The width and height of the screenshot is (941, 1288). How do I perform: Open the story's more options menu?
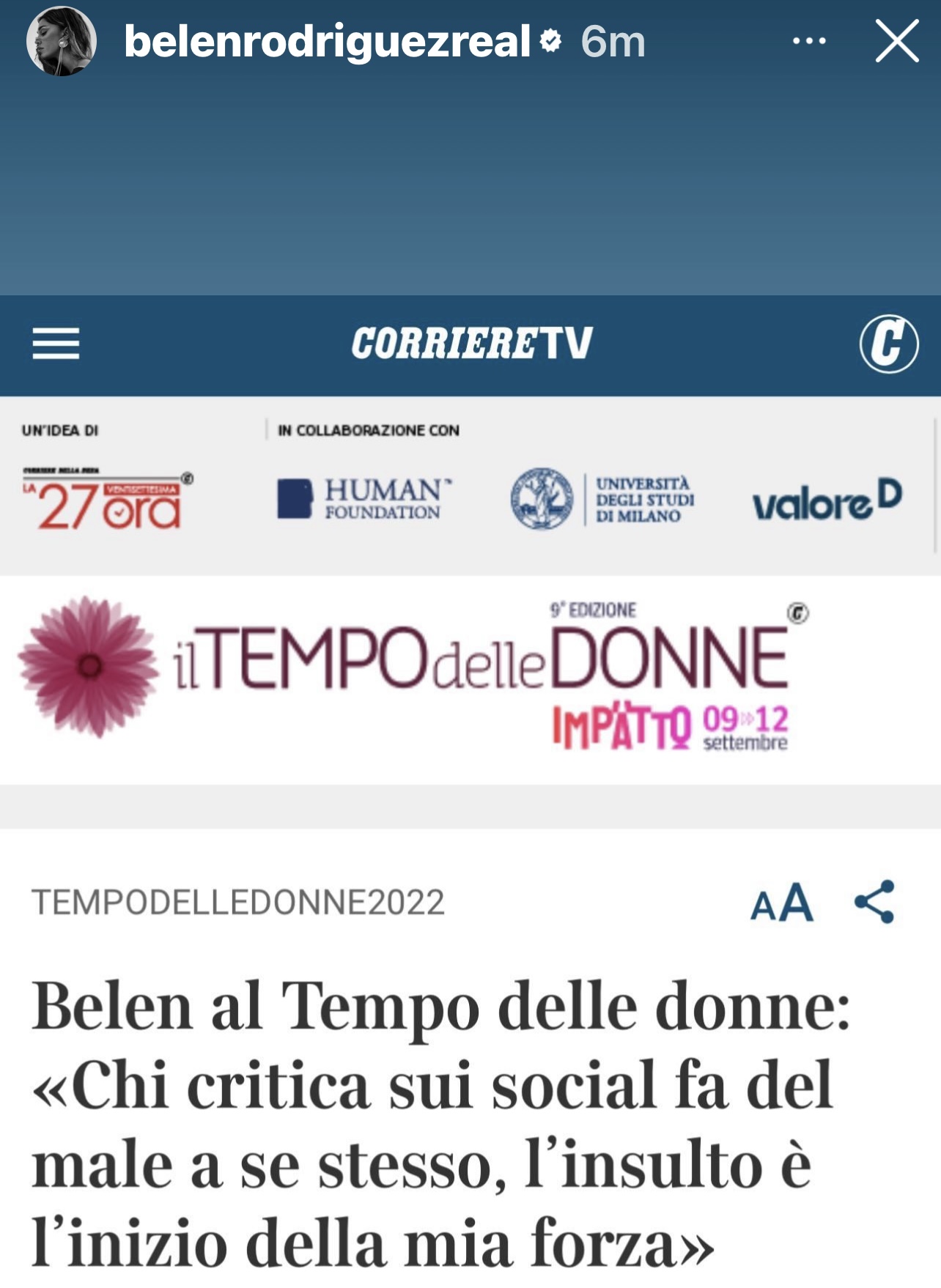pos(809,41)
